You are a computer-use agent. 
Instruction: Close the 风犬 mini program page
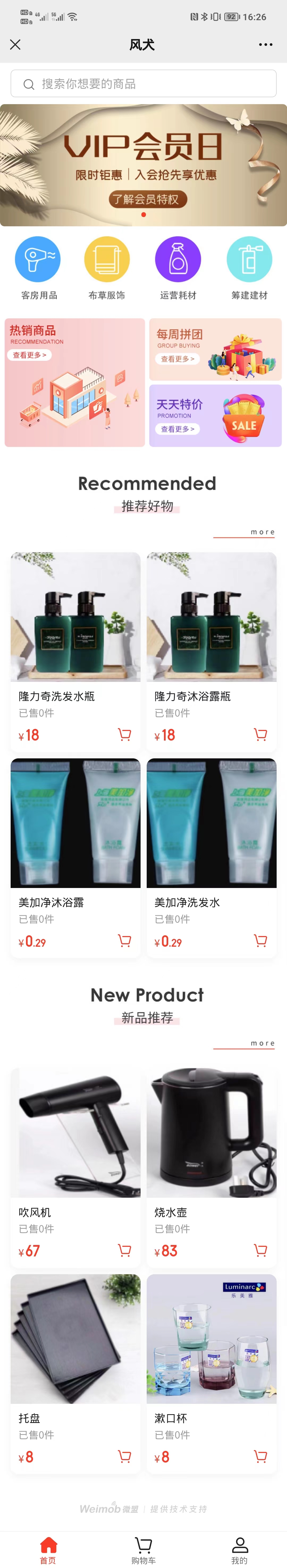pos(15,44)
